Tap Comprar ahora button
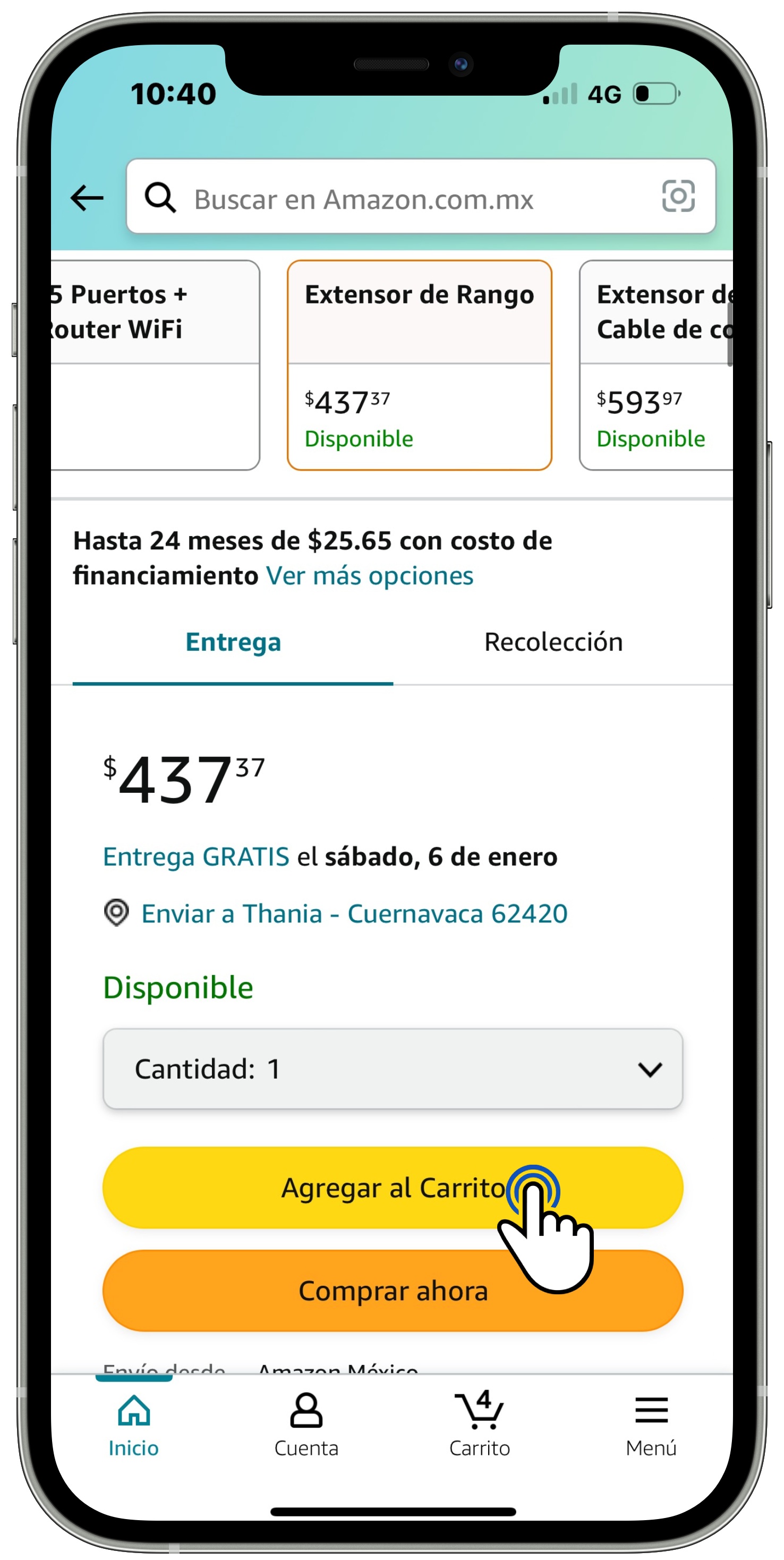Viewport: 784px width, 1560px height. 393,1291
